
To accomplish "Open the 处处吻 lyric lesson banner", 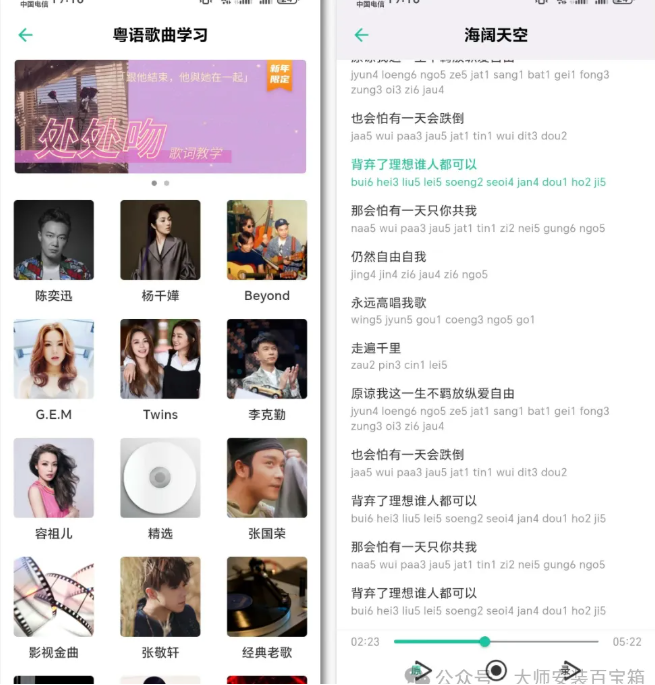I will point(160,117).
